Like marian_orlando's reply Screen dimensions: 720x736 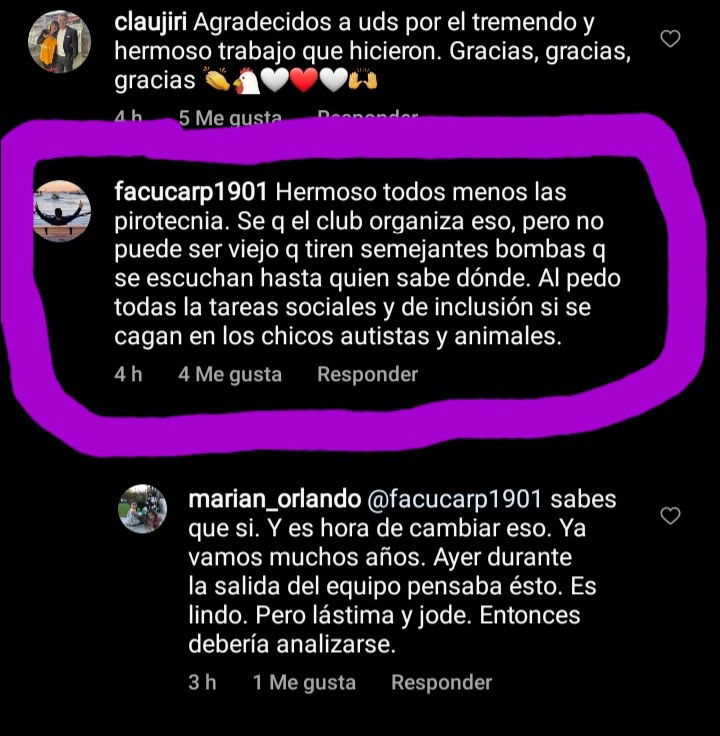[672, 516]
